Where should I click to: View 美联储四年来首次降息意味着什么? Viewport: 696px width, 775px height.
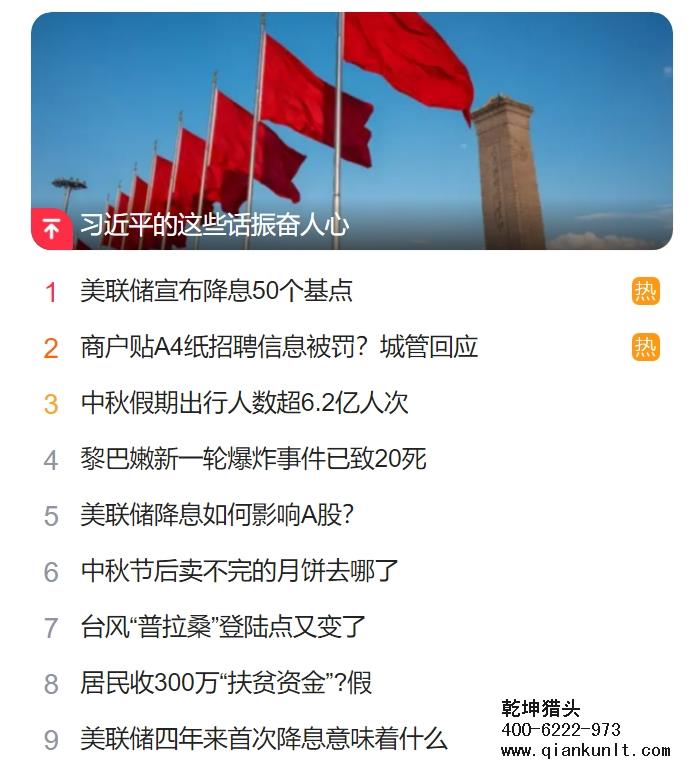(x=264, y=739)
